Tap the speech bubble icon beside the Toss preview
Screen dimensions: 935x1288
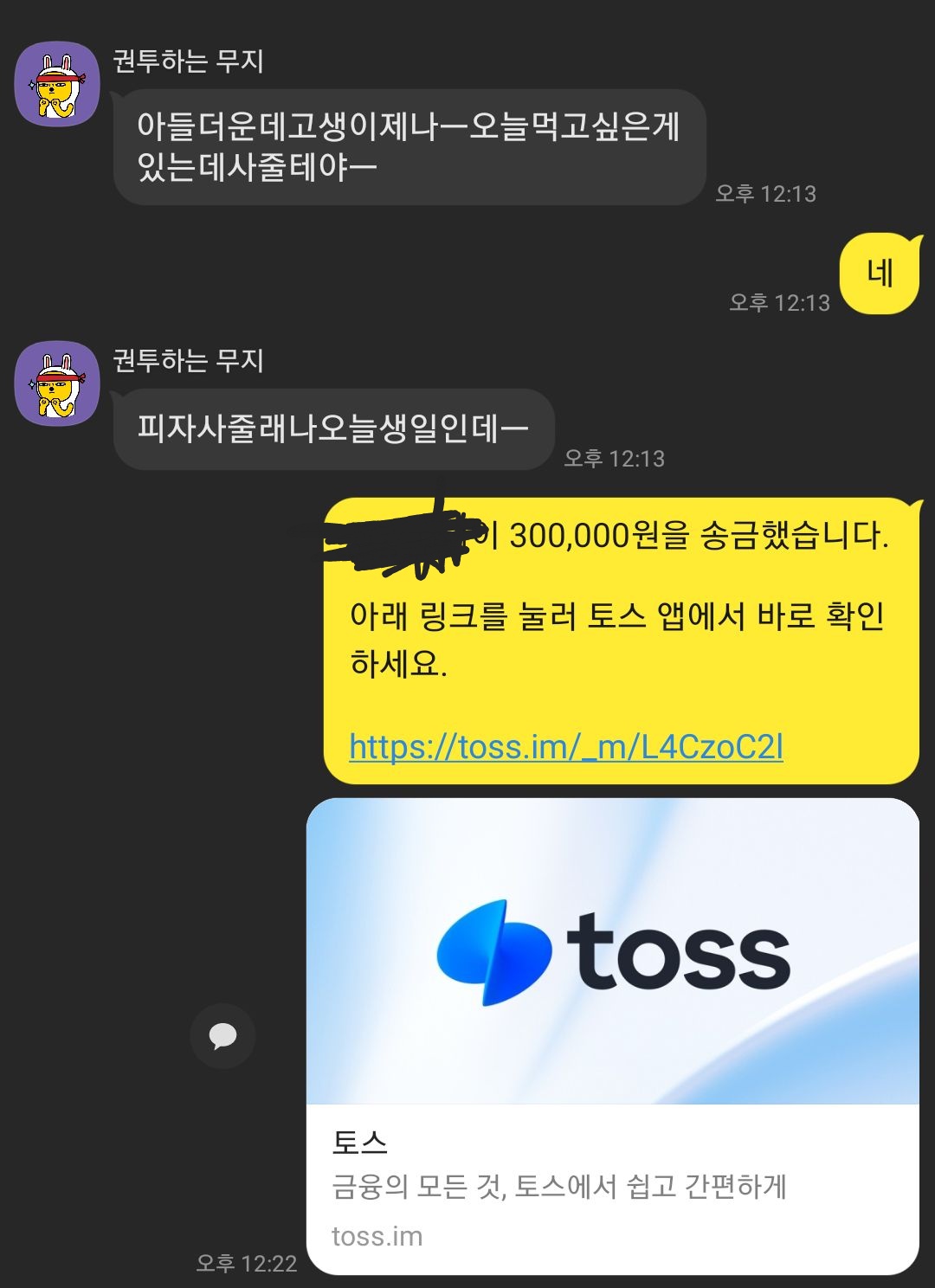[222, 1035]
